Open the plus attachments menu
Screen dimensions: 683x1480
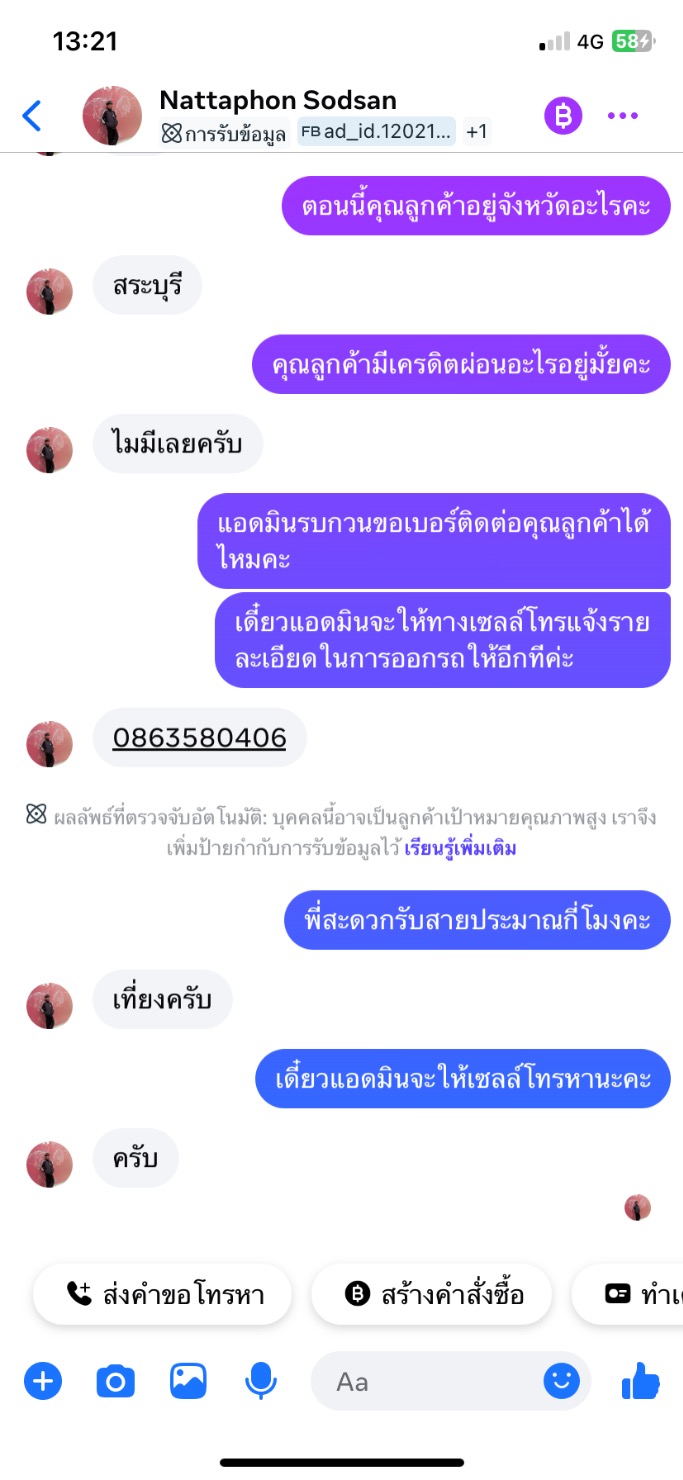click(x=43, y=1382)
